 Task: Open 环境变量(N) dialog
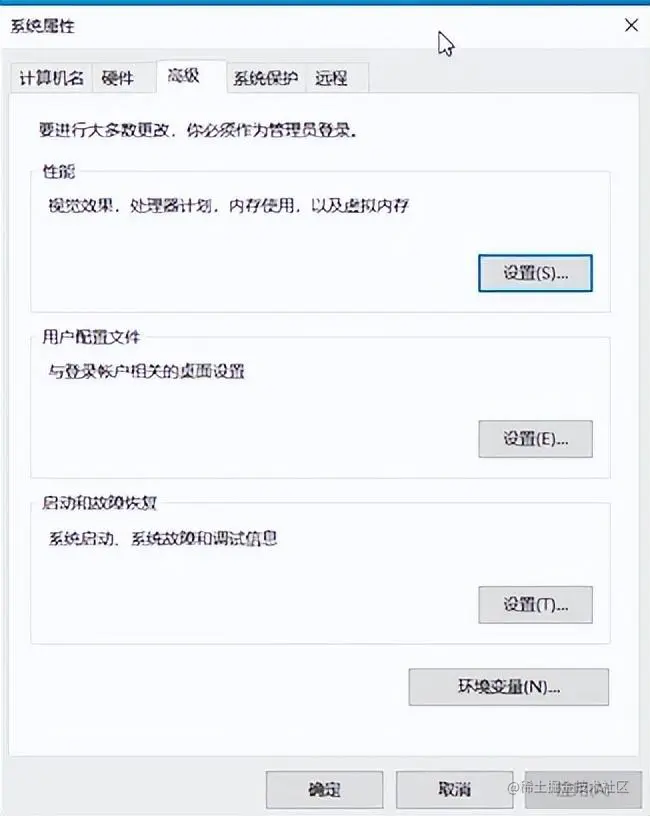508,687
